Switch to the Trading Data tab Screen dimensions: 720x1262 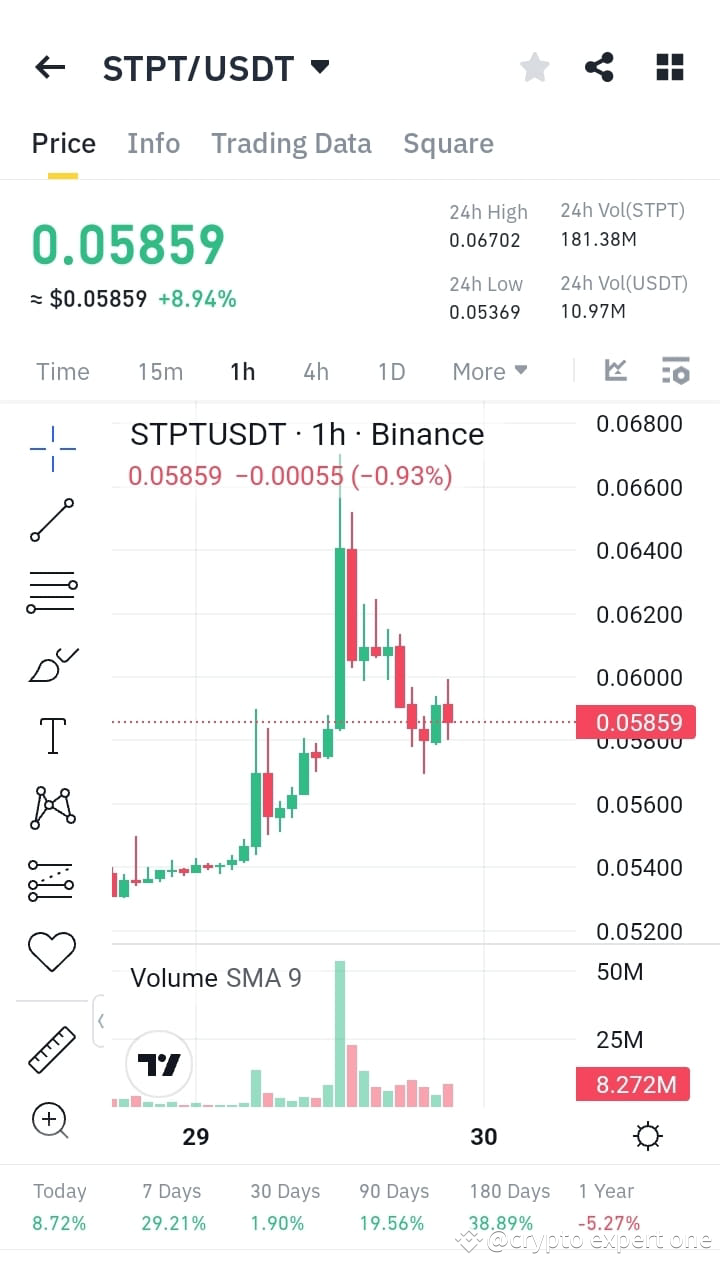point(291,143)
